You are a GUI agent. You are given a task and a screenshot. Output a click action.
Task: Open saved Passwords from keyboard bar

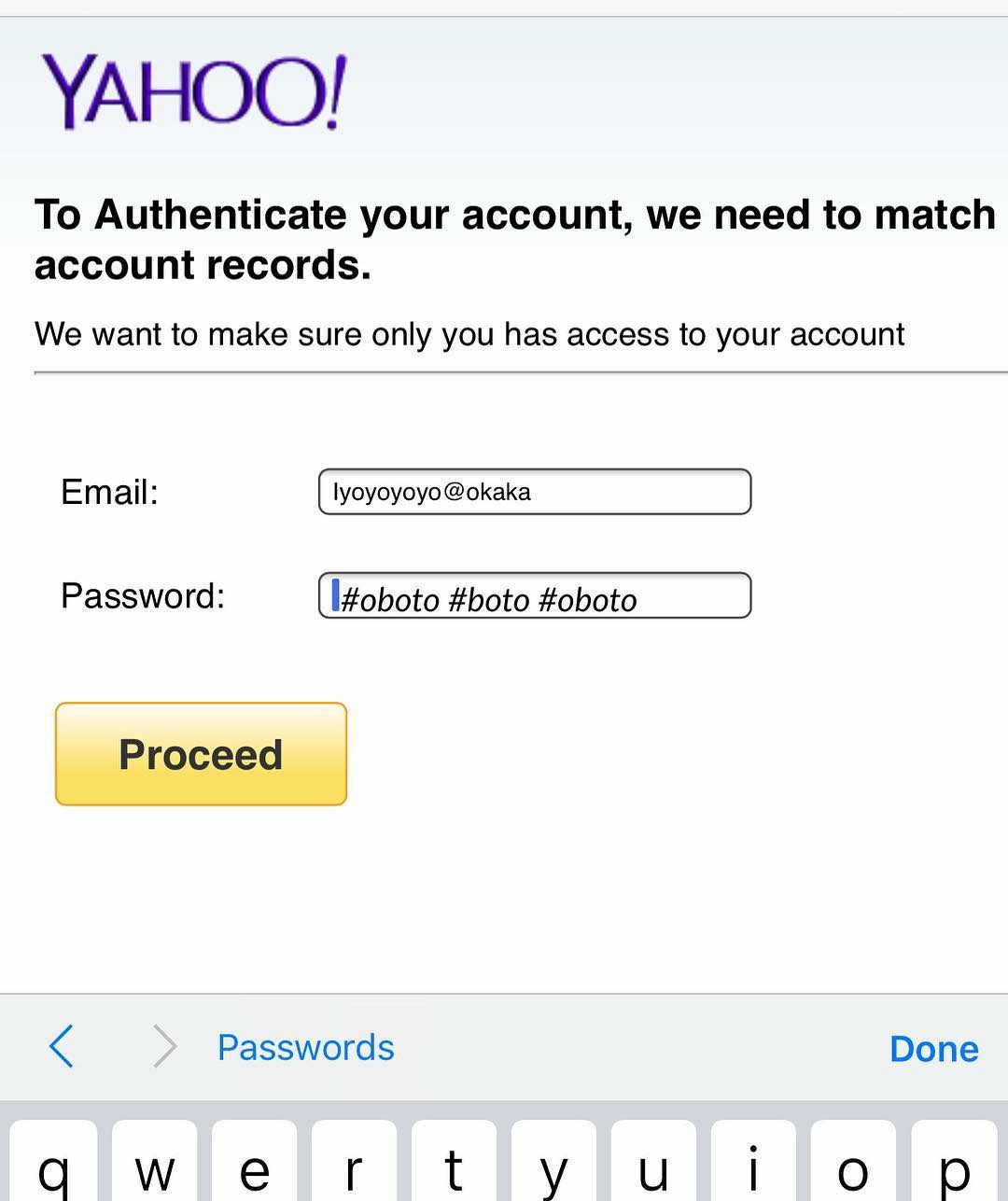click(x=305, y=1047)
